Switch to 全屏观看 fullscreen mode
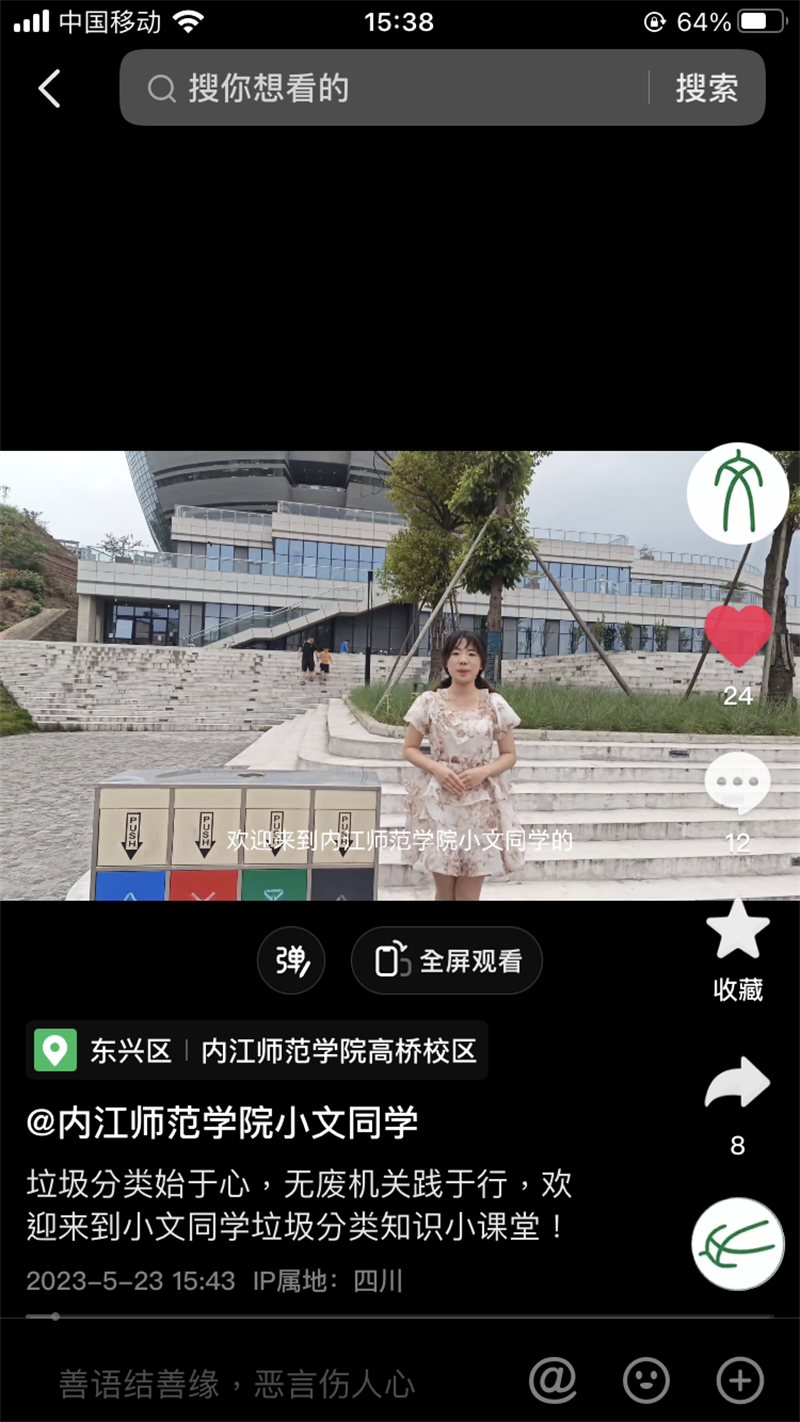 pyautogui.click(x=446, y=961)
